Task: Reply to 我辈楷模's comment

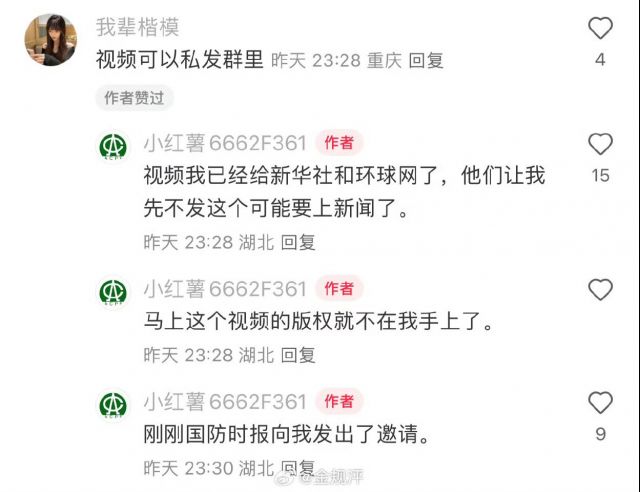Action: point(427,60)
